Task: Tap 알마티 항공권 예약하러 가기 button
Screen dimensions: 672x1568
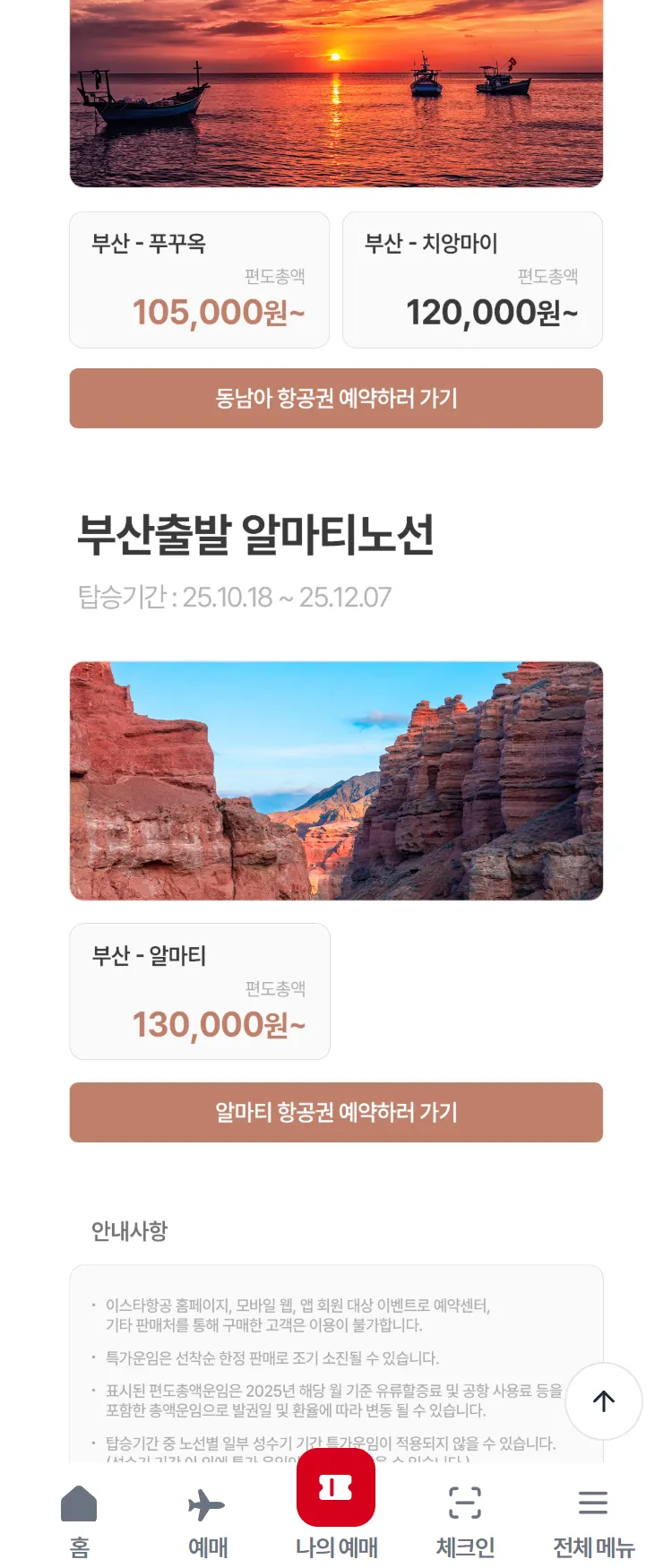Action: 336,1112
